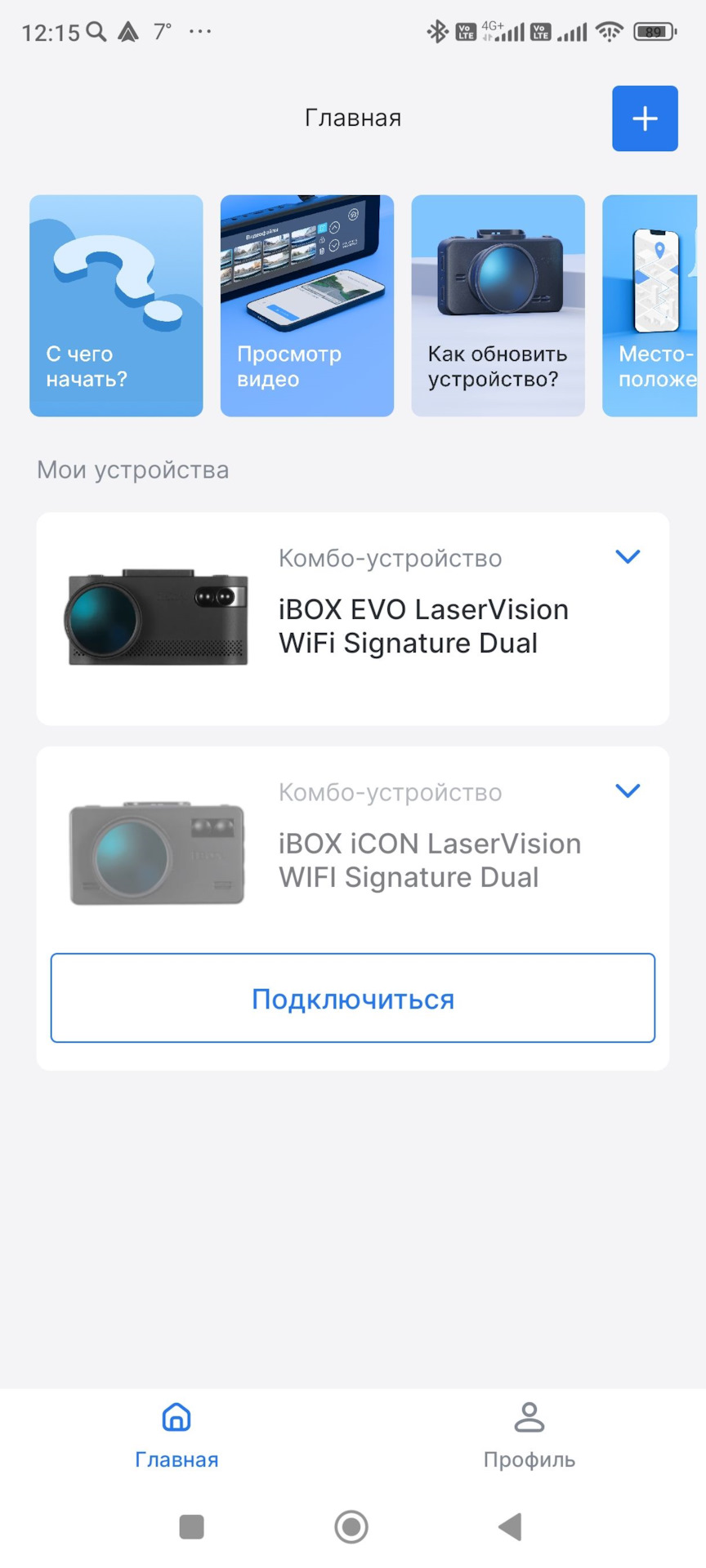Collapse the iBOX iCON LaserVision device card
Screen dimensions: 706x1568
(x=627, y=791)
